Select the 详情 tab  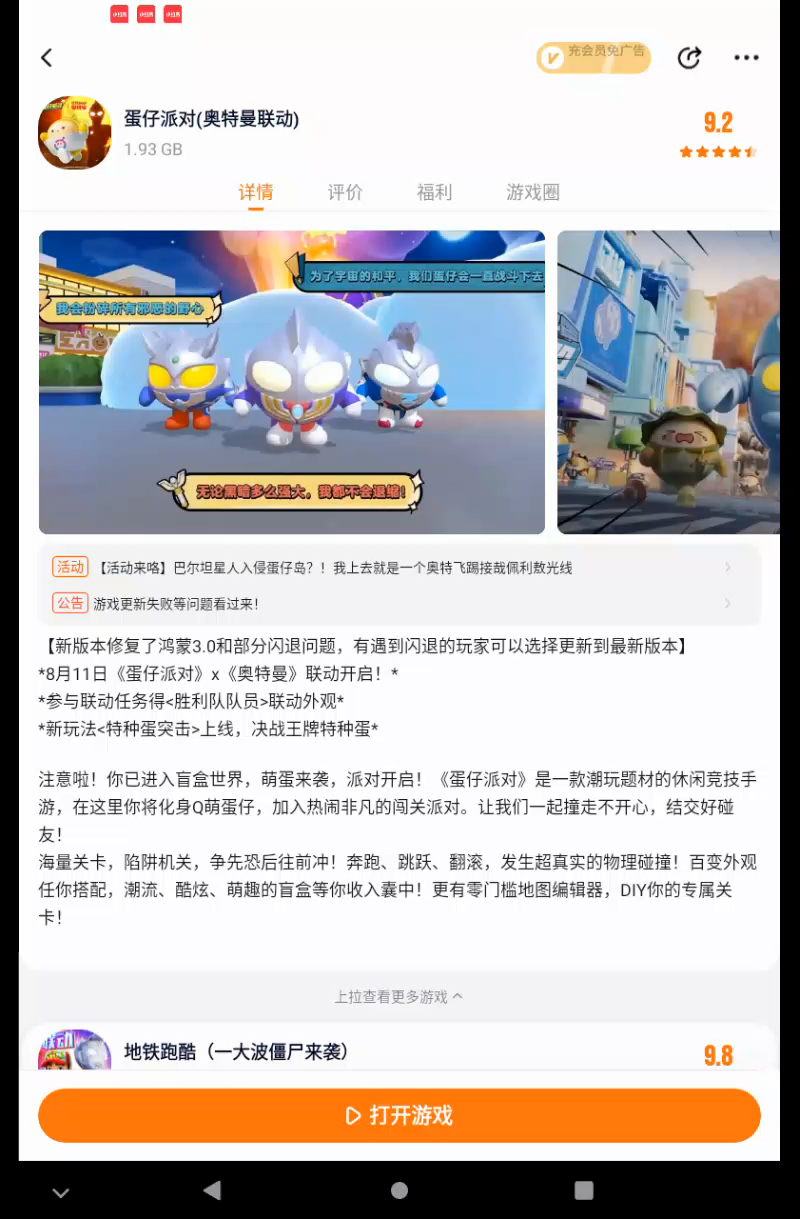256,192
